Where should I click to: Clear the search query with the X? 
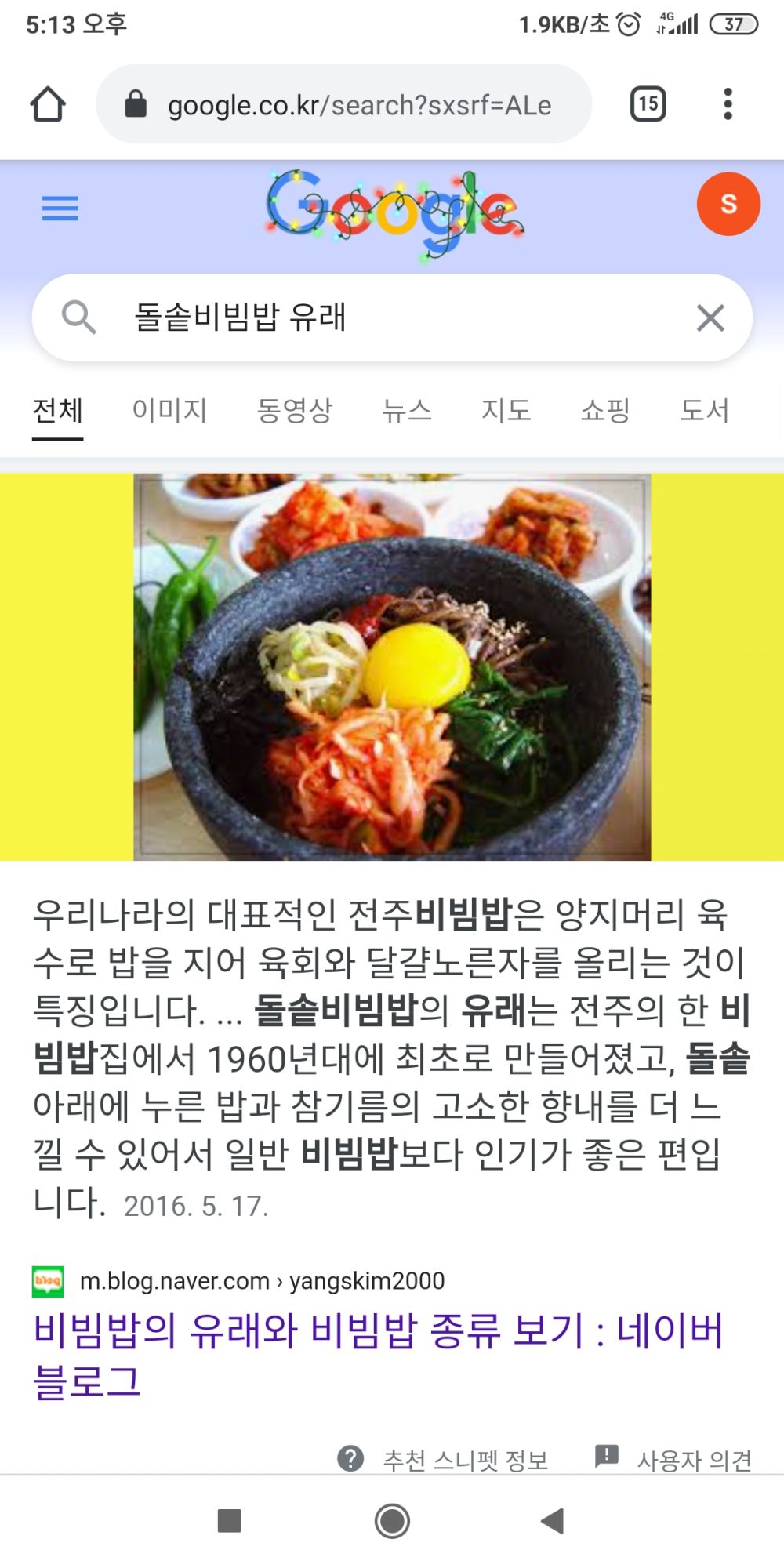pos(710,318)
